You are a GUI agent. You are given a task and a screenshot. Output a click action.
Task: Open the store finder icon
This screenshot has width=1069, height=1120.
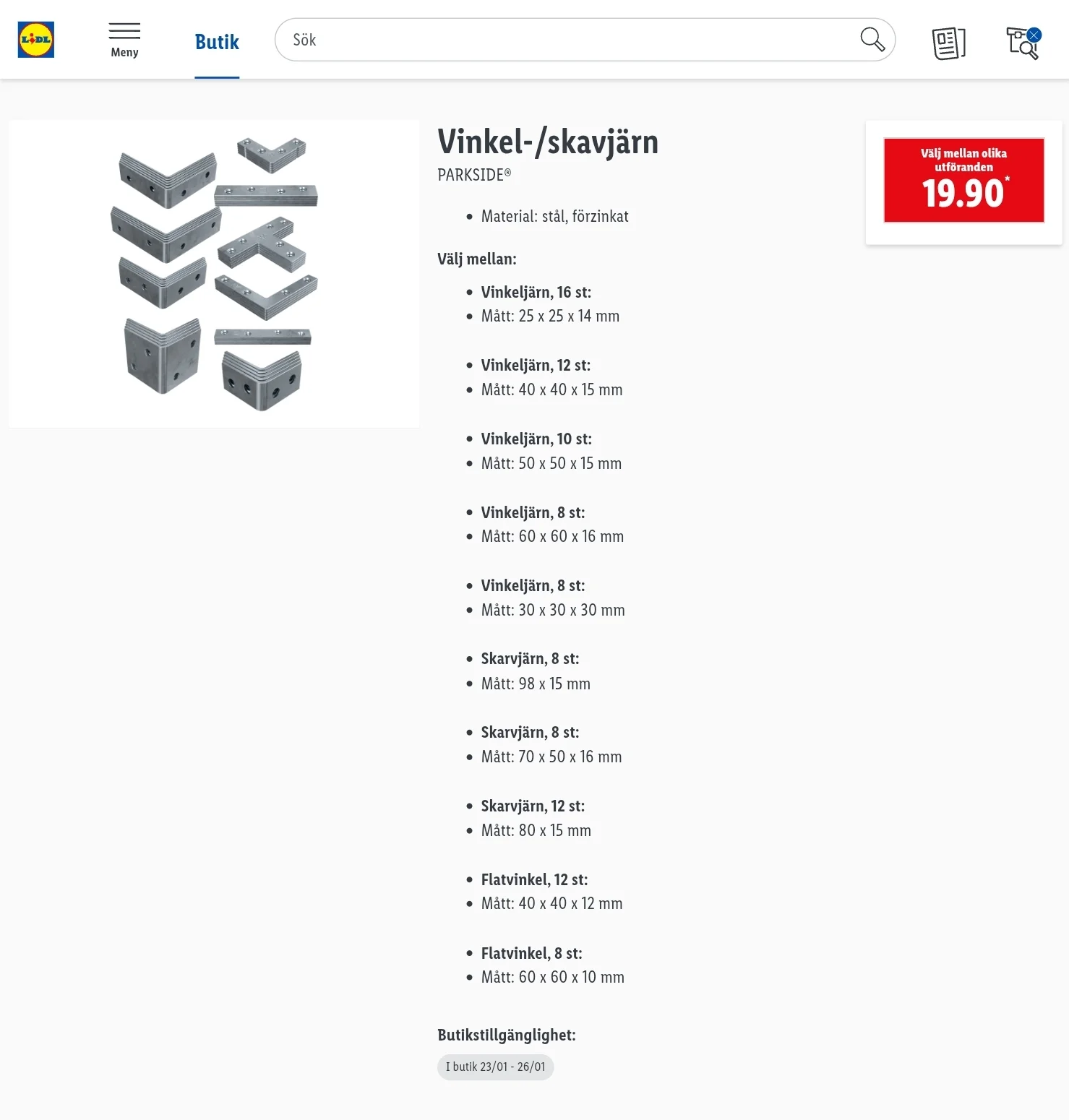[1023, 43]
